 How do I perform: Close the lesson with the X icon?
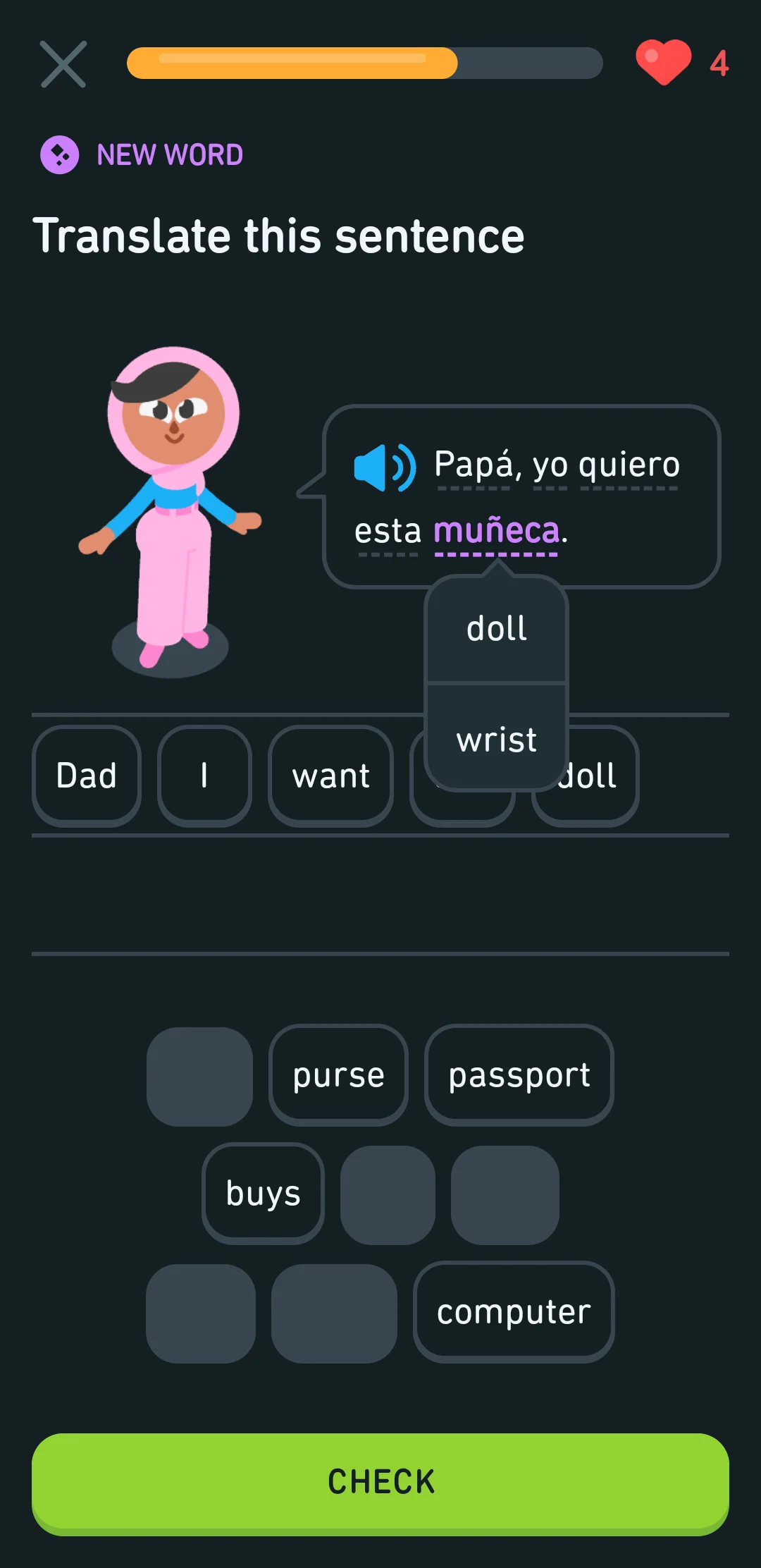click(x=63, y=64)
